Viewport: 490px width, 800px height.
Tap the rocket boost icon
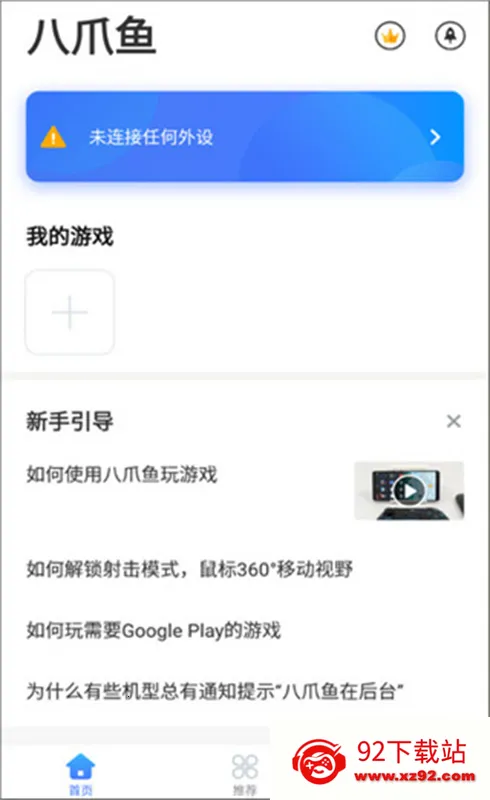[450, 36]
